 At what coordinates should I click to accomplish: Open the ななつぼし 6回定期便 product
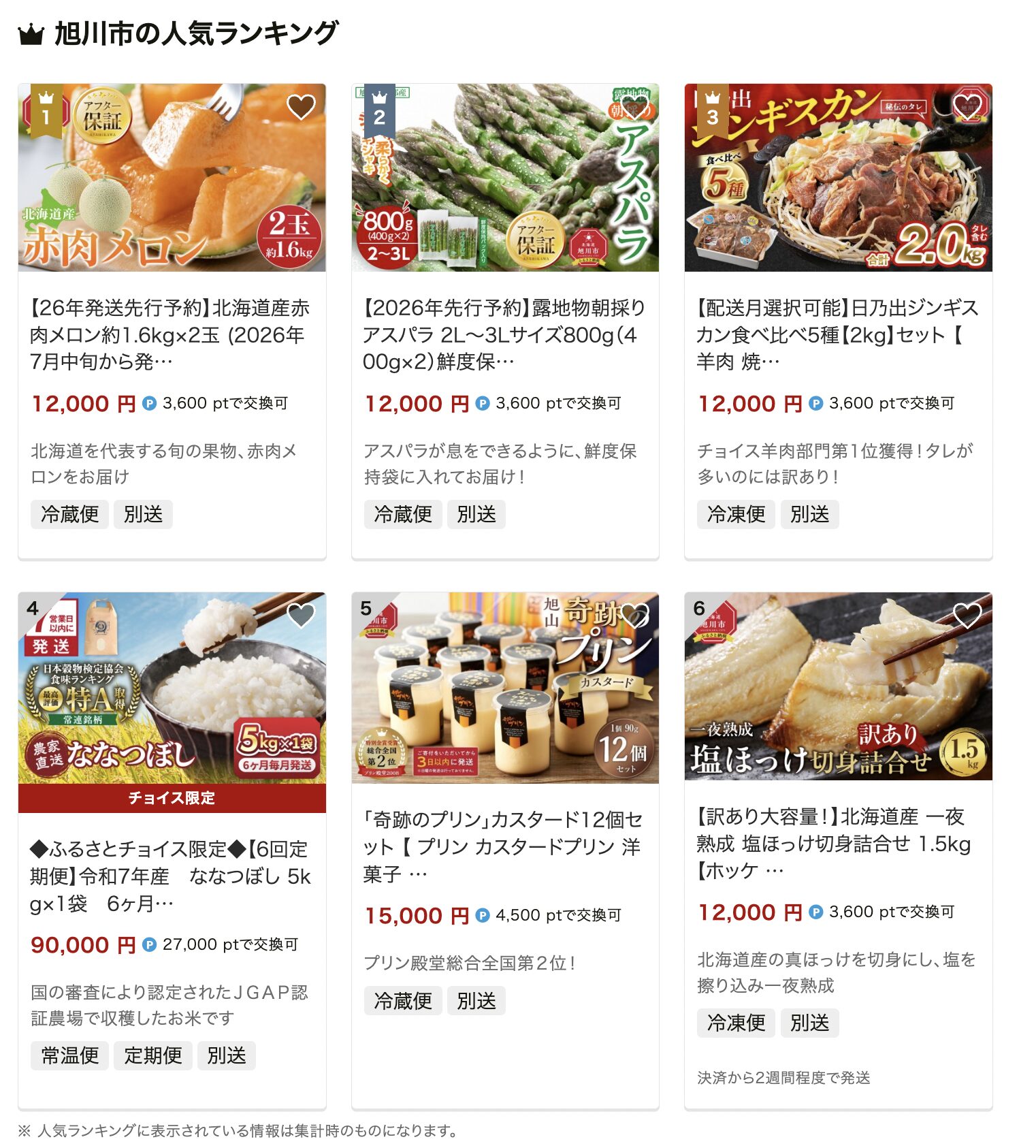(x=170, y=876)
